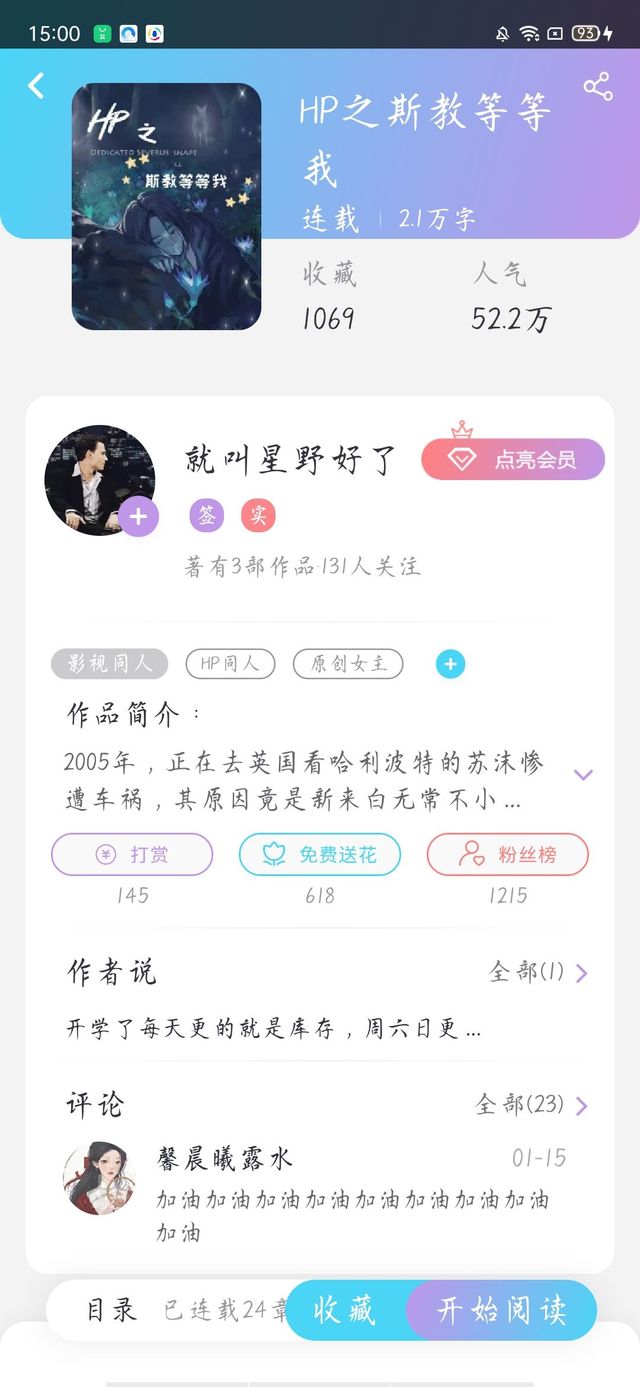Open author 就叫星野好了's profile
The height and width of the screenshot is (1387, 640).
(x=291, y=461)
